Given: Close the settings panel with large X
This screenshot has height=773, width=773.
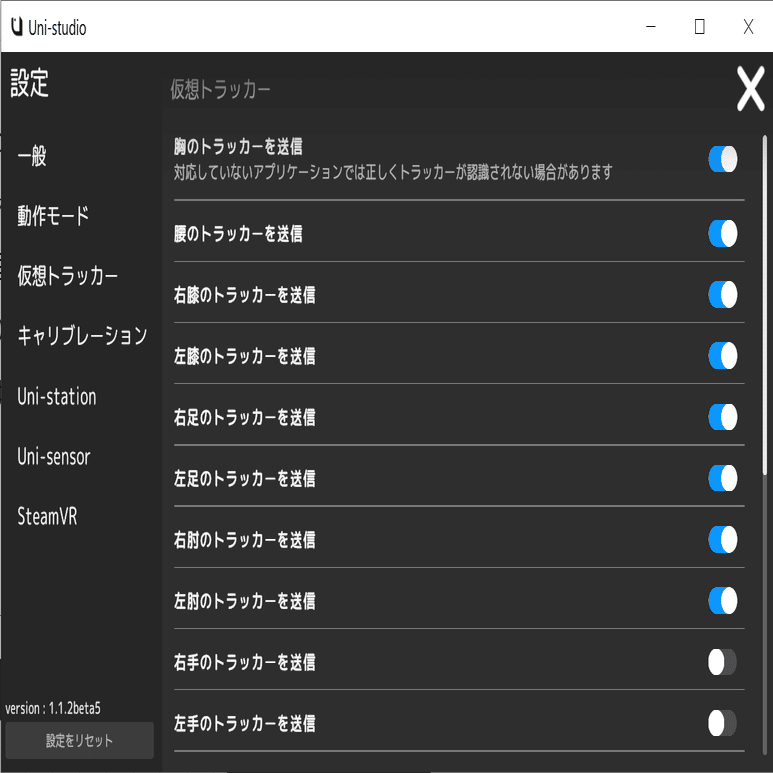Looking at the screenshot, I should [x=750, y=90].
